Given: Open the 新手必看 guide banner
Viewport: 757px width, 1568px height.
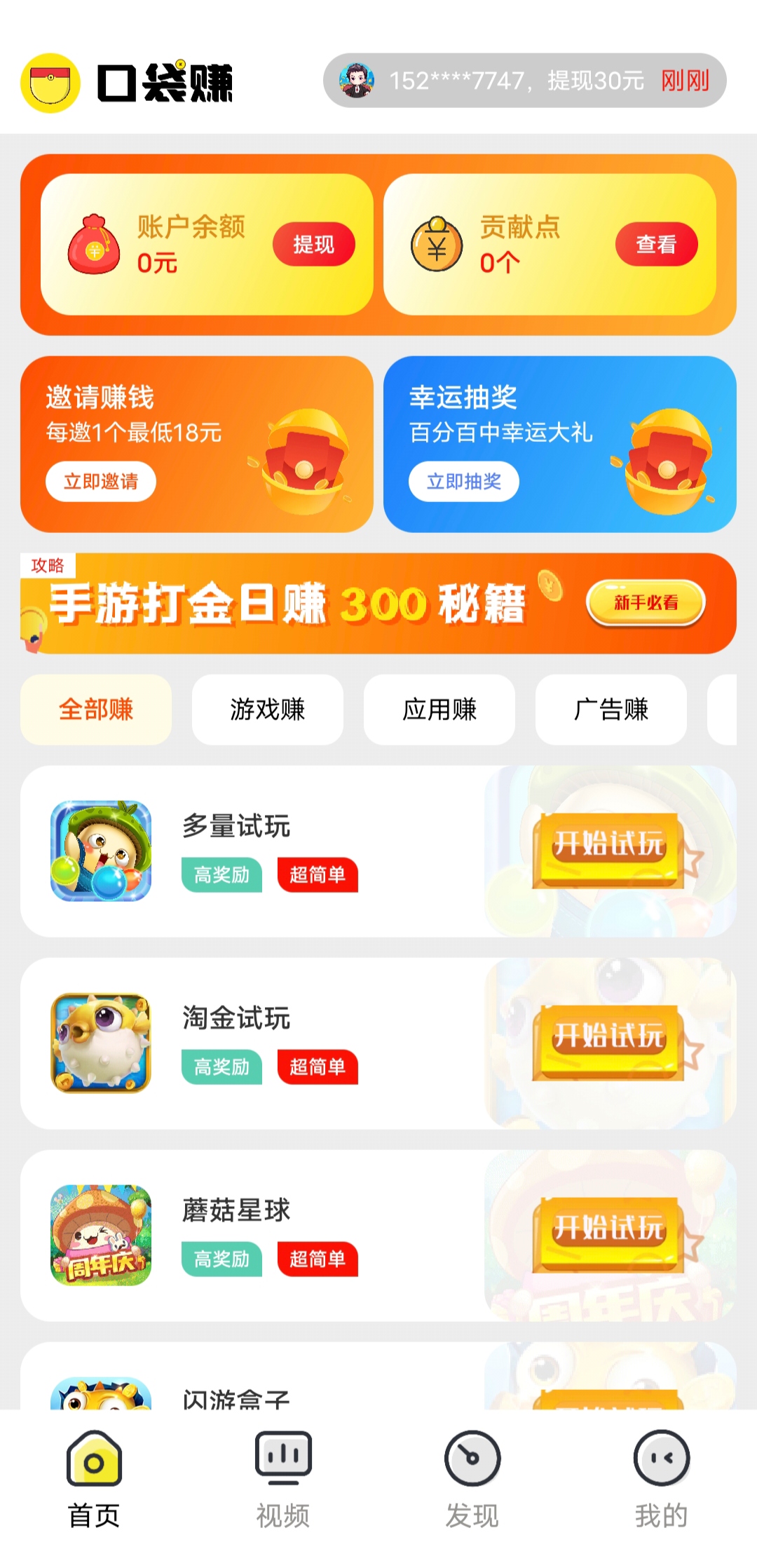Looking at the screenshot, I should 646,603.
